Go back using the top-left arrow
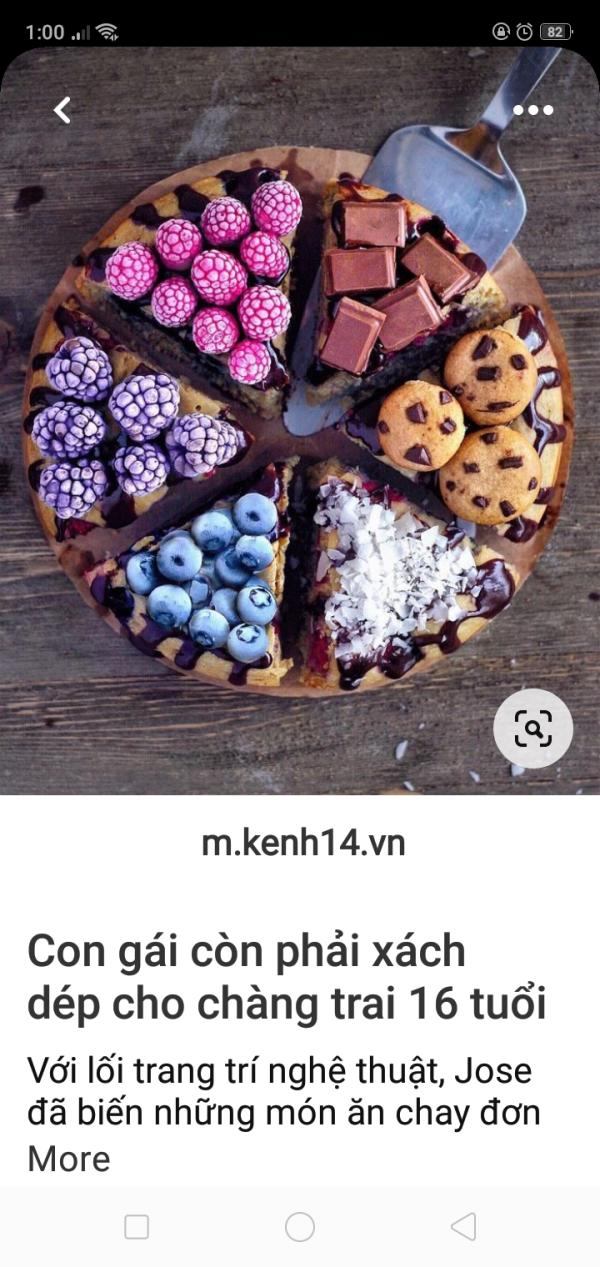This screenshot has height=1267, width=600. (x=62, y=110)
